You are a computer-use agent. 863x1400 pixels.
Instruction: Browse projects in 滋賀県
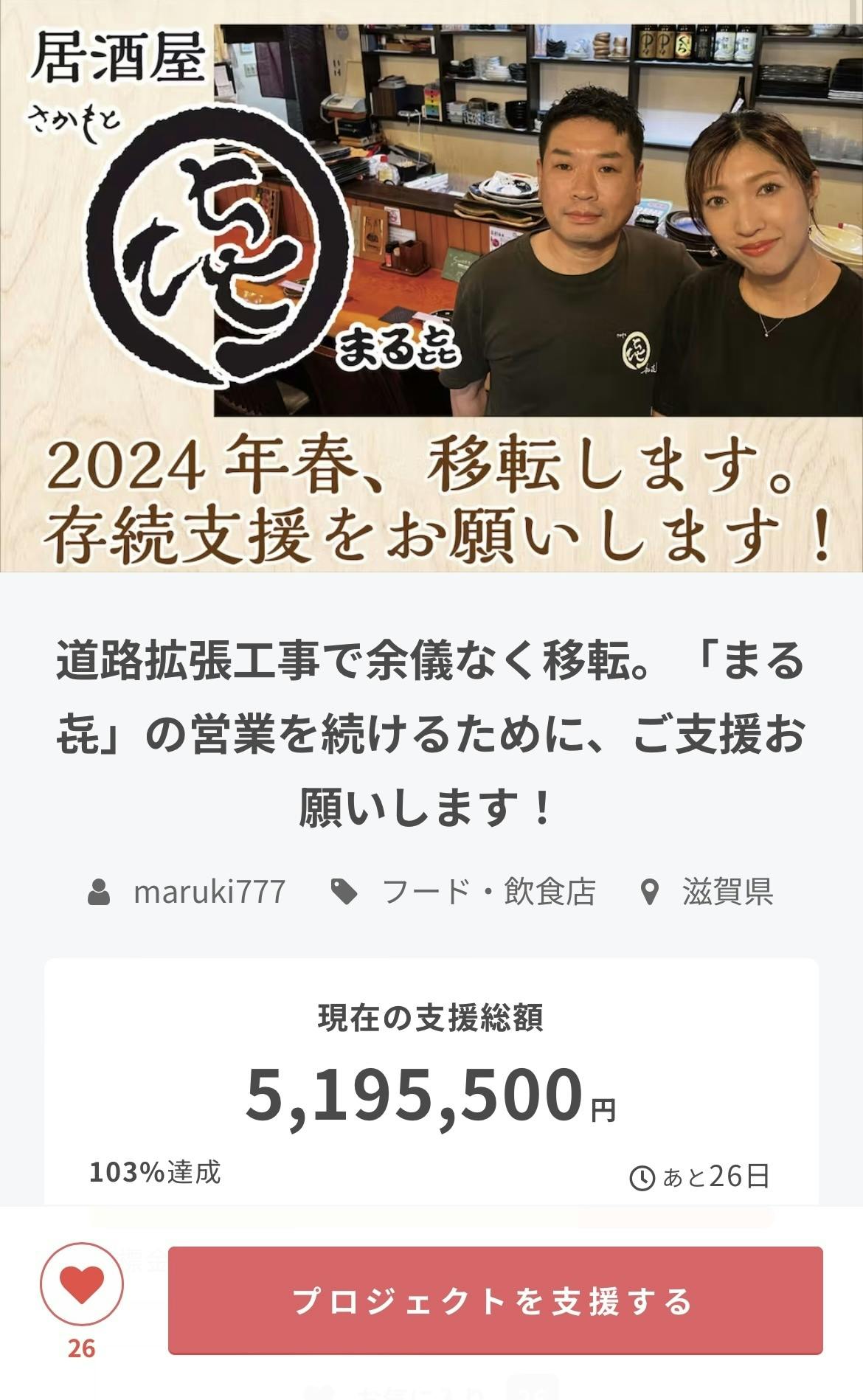click(727, 892)
